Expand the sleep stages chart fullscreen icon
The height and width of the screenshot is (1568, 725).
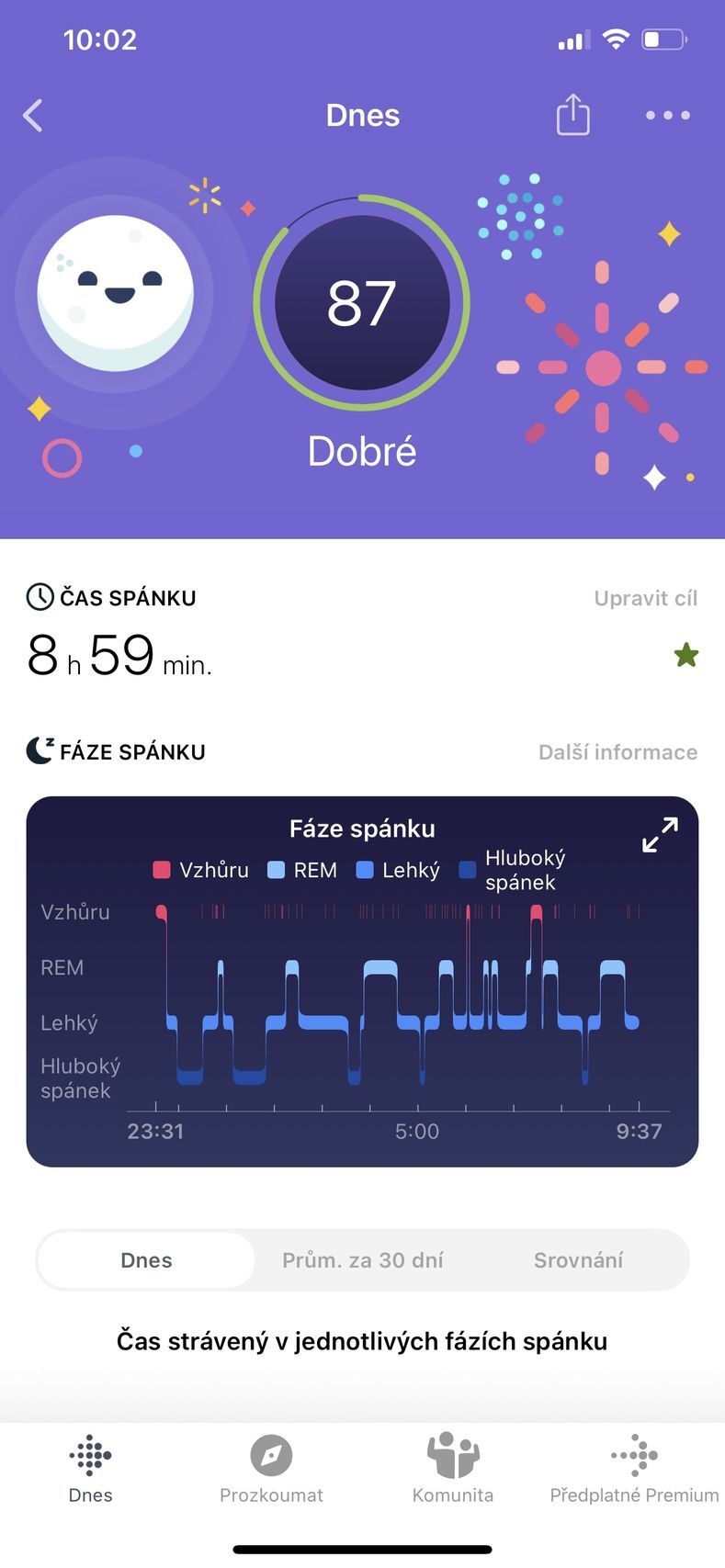tap(658, 836)
